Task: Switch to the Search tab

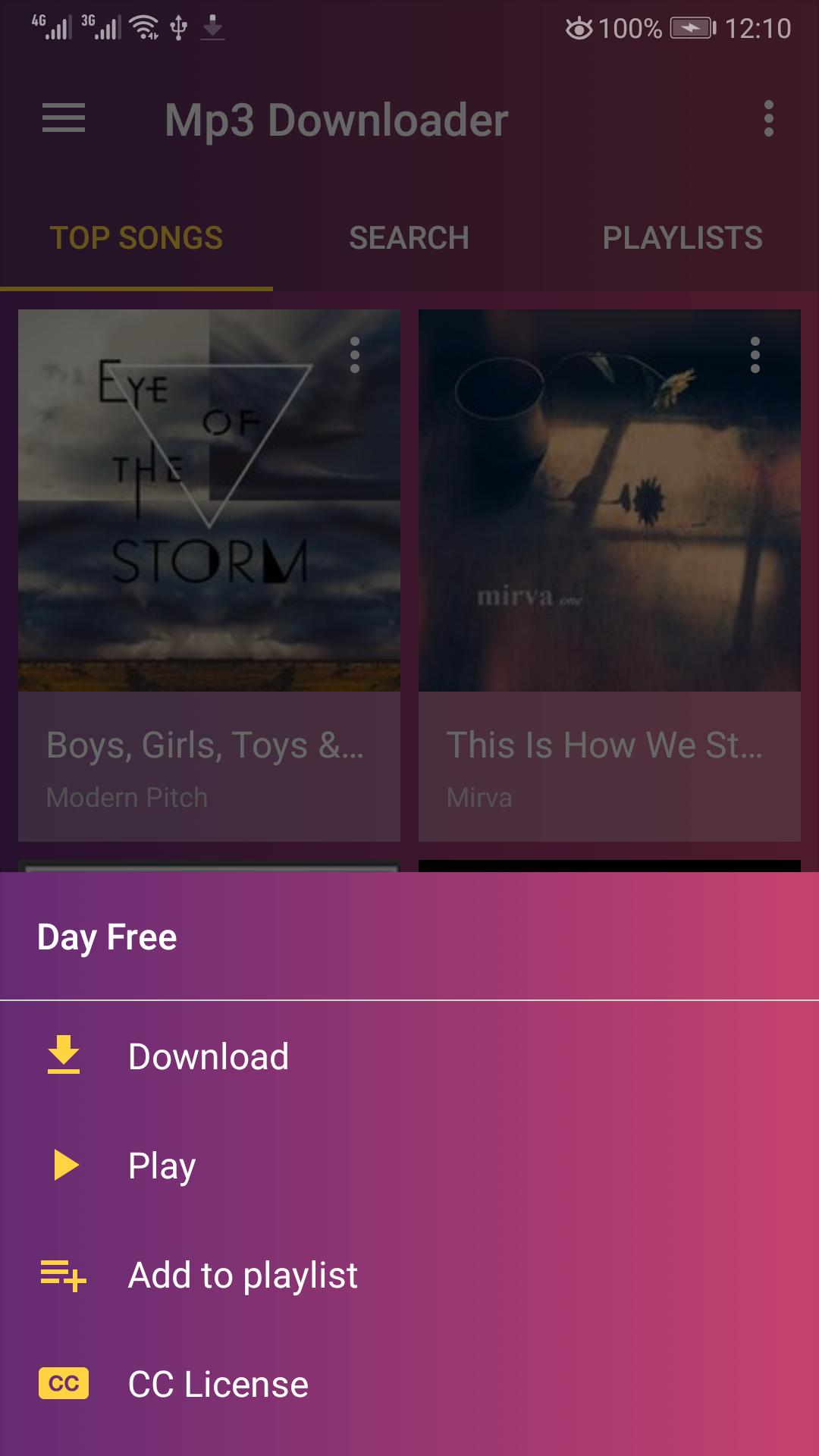Action: point(409,238)
